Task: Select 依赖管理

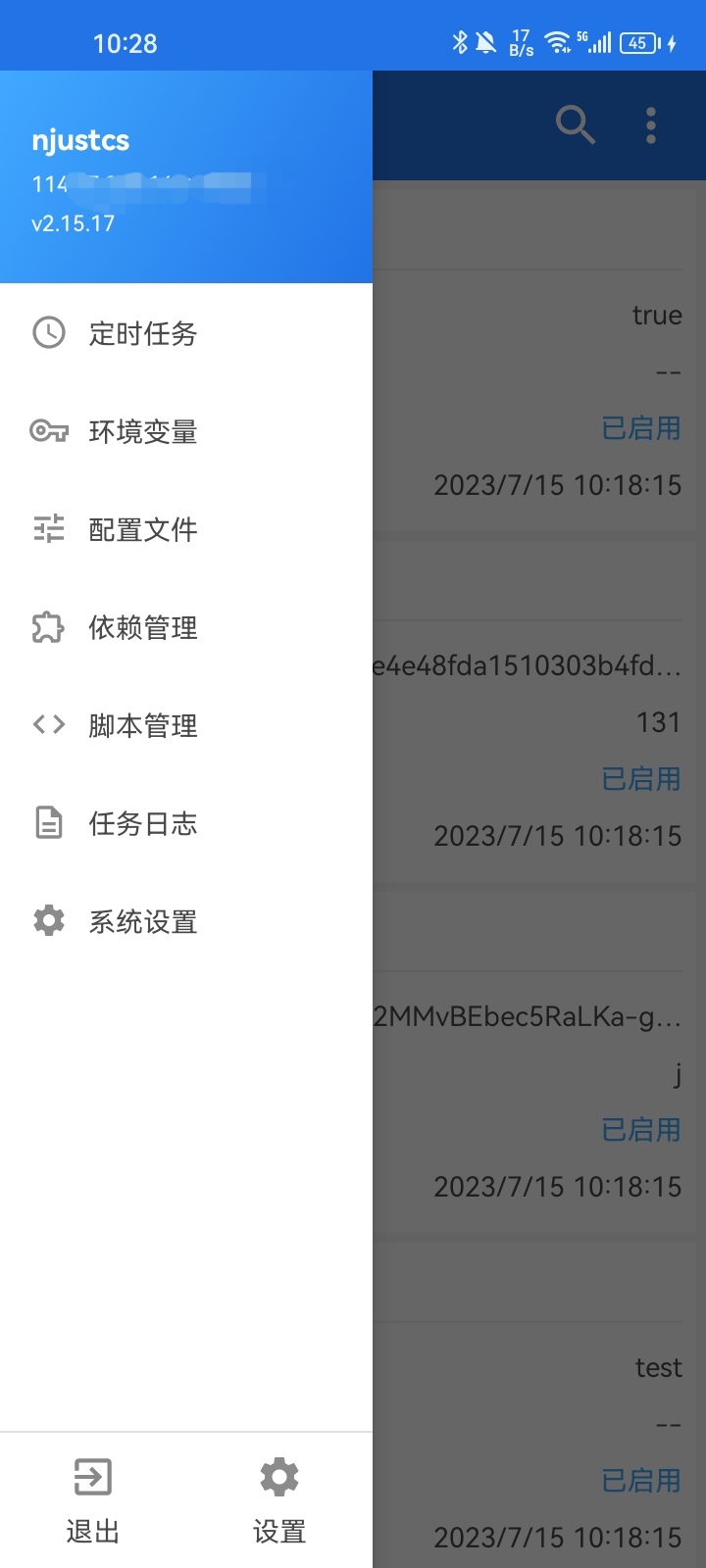Action: coord(186,627)
